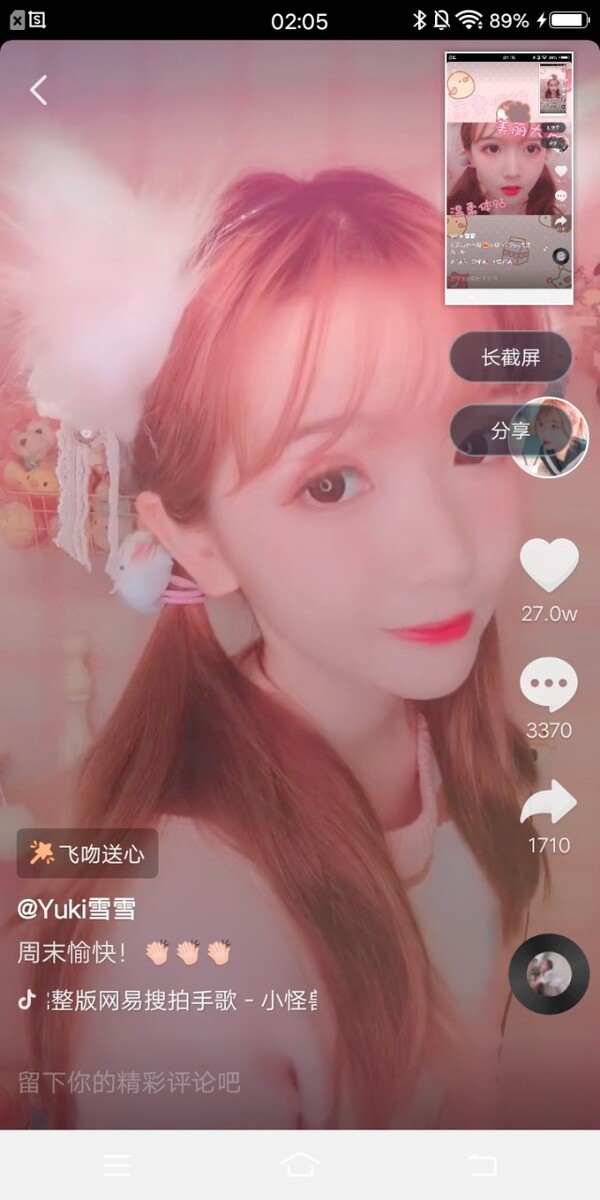Screen dimensions: 600x1200
Task: Tap the 飞吻送心 effect tag
Action: tap(88, 853)
